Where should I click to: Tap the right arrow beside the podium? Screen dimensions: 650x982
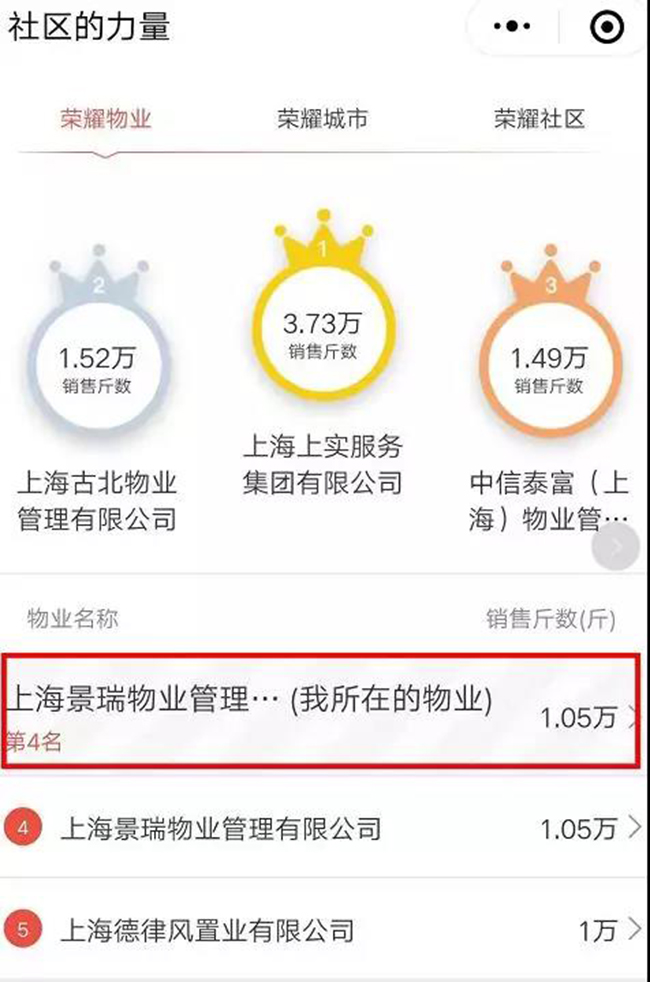point(616,547)
